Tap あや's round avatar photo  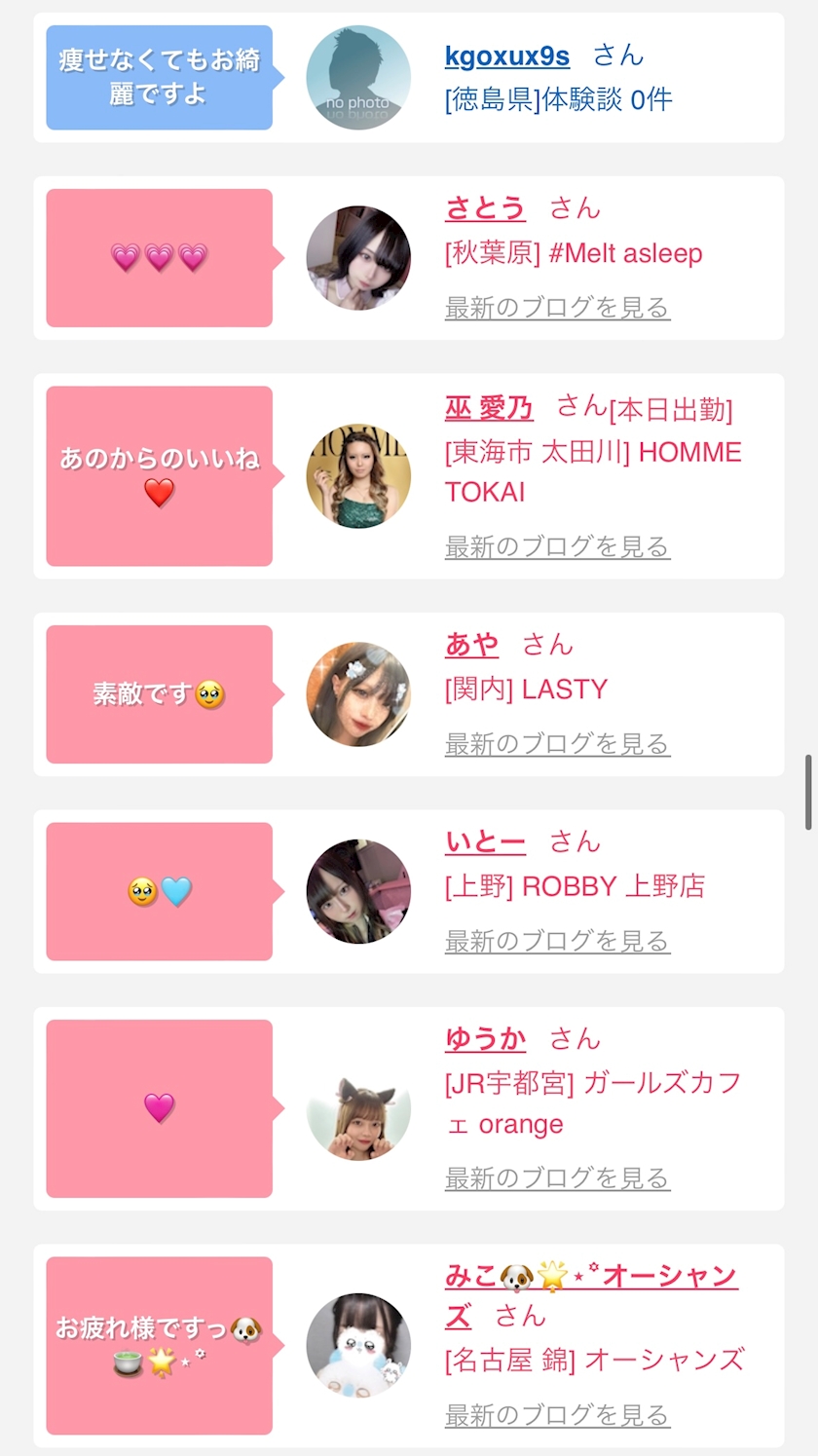[x=358, y=694]
